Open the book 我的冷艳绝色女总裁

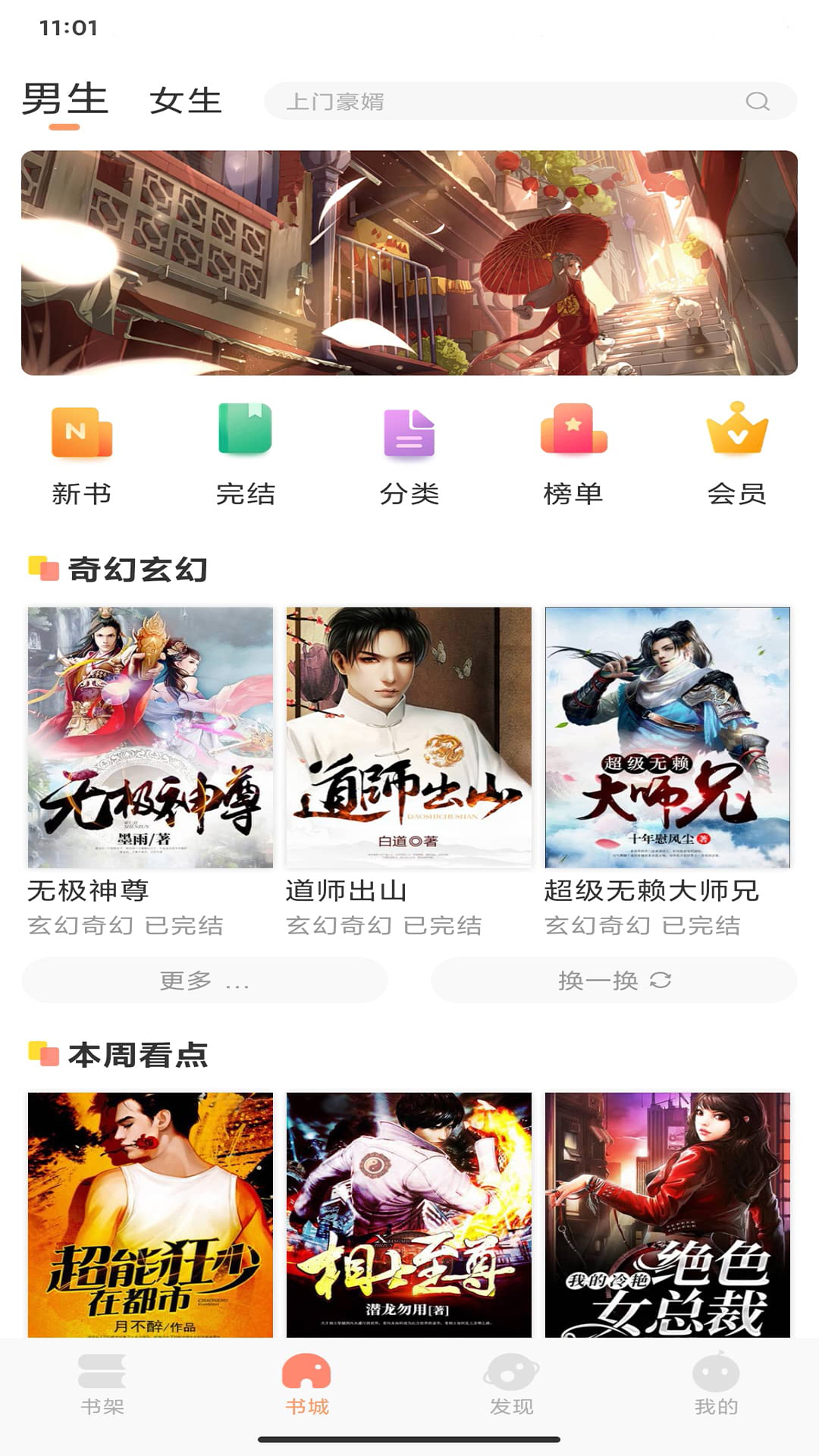667,1215
